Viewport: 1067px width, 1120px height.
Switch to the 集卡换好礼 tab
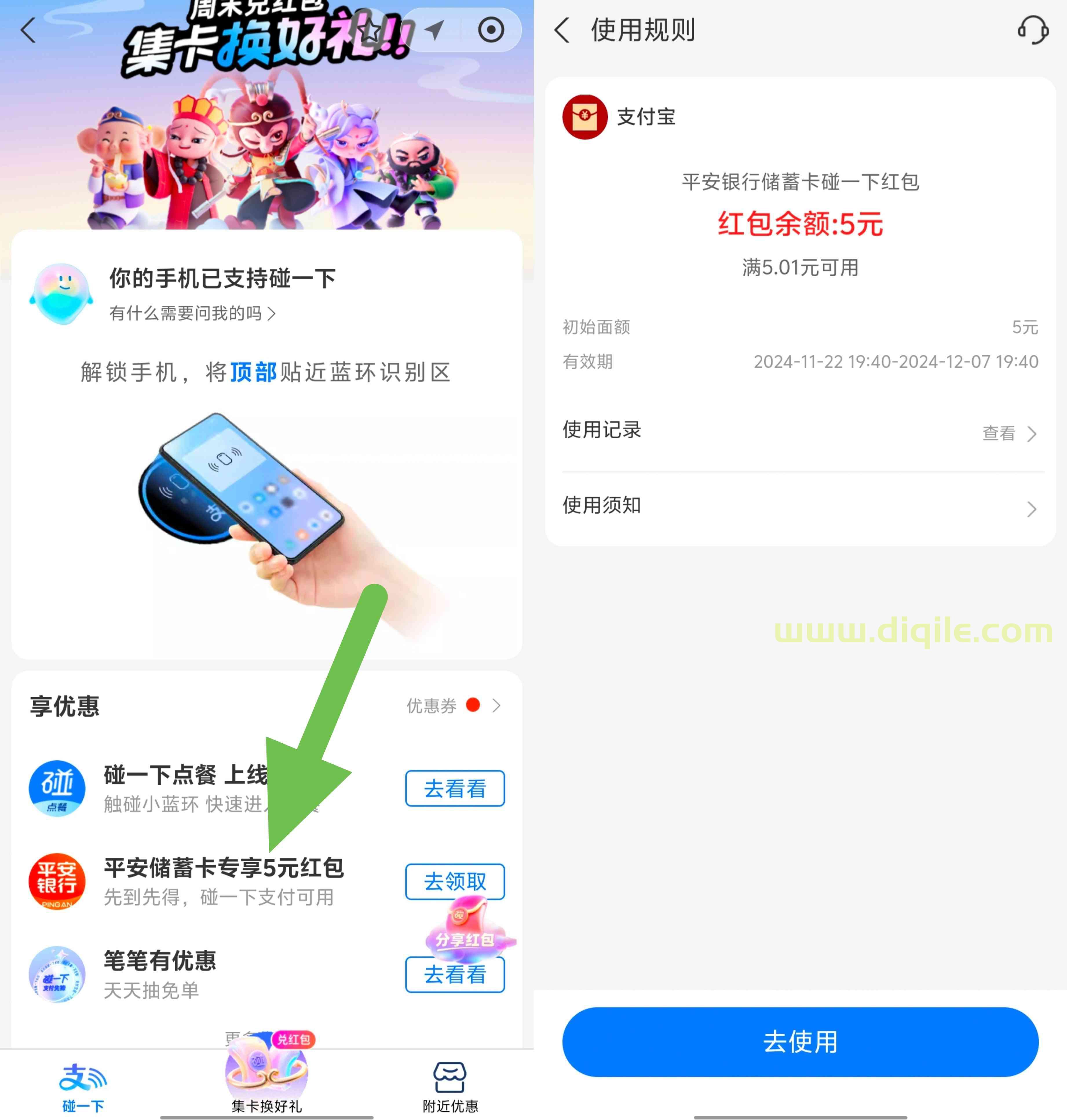tap(266, 1080)
